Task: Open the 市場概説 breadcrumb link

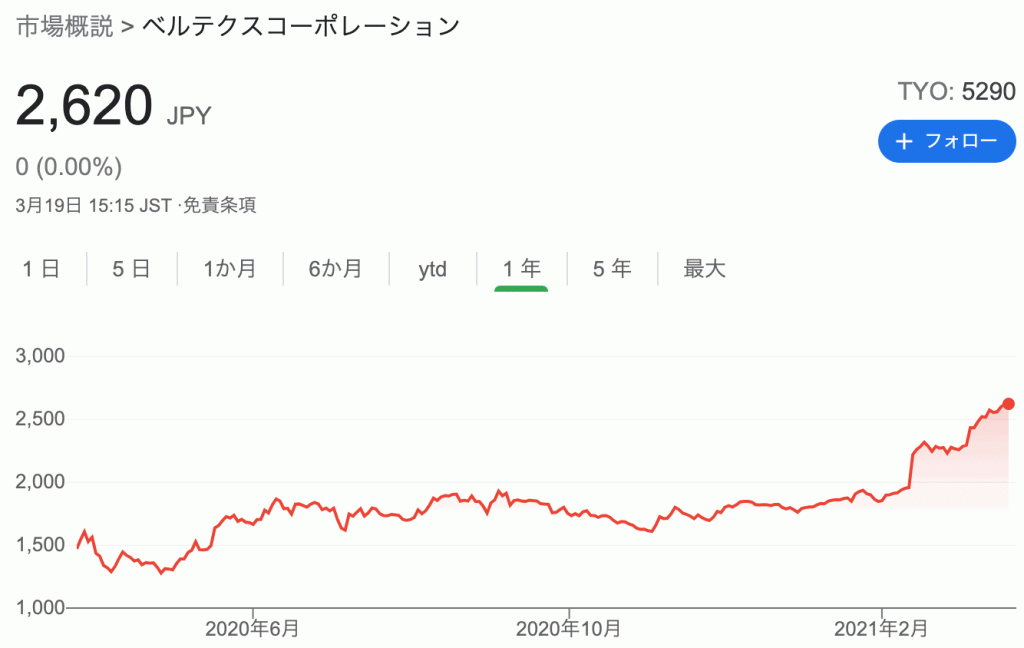Action: click(63, 27)
